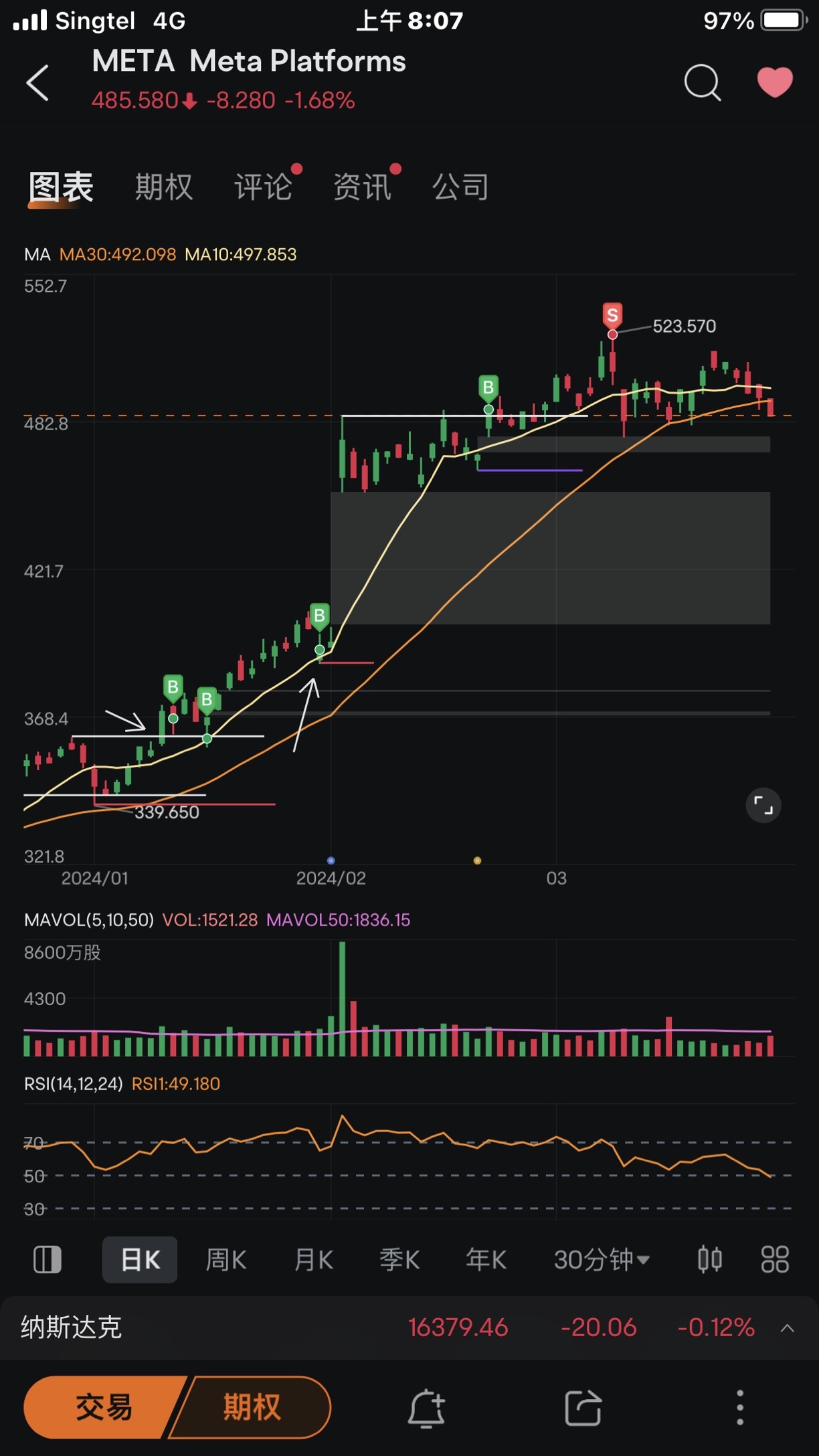Go back using the top-left arrow
Screen dimensions: 819x1456
37,83
